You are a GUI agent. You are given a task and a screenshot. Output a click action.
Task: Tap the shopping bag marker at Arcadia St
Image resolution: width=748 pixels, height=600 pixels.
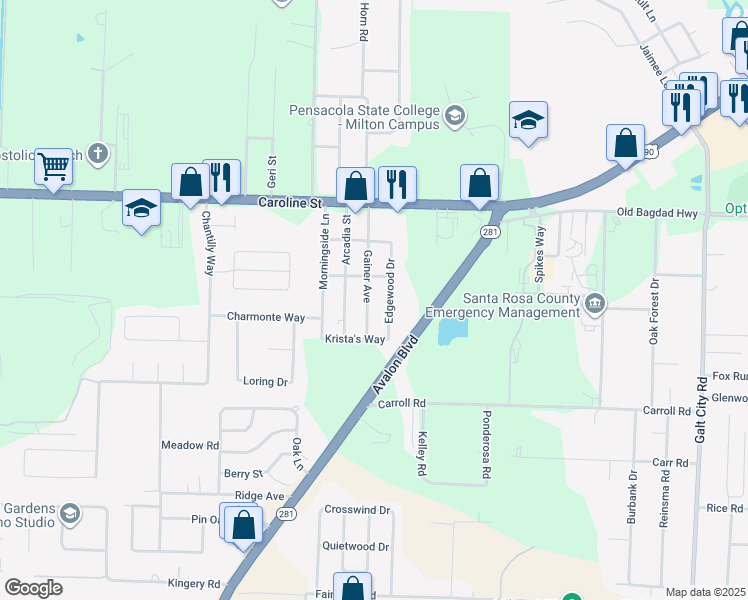pyautogui.click(x=355, y=185)
